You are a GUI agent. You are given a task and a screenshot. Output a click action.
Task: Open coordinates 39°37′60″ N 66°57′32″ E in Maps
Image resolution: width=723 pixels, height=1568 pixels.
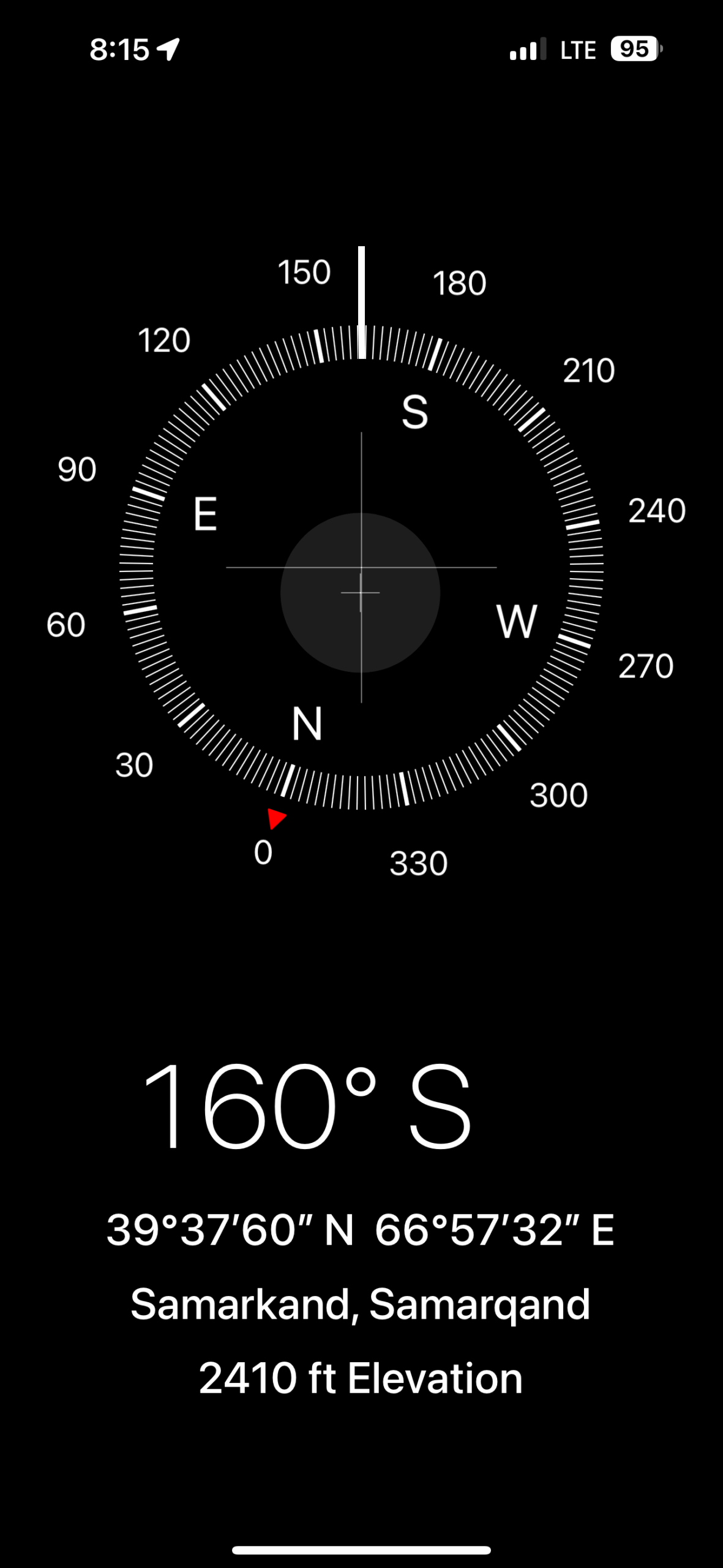pos(361,1230)
